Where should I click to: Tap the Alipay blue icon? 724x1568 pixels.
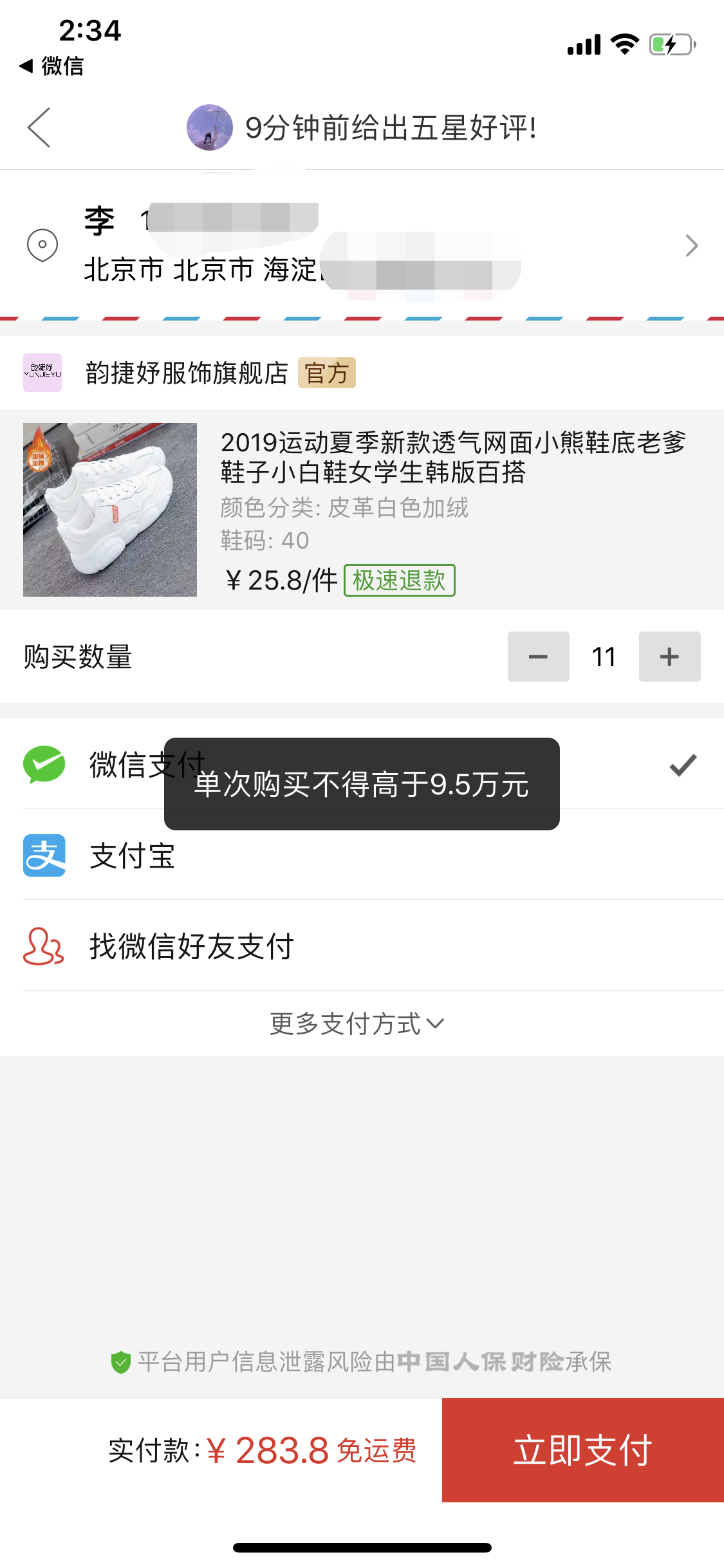coord(43,856)
